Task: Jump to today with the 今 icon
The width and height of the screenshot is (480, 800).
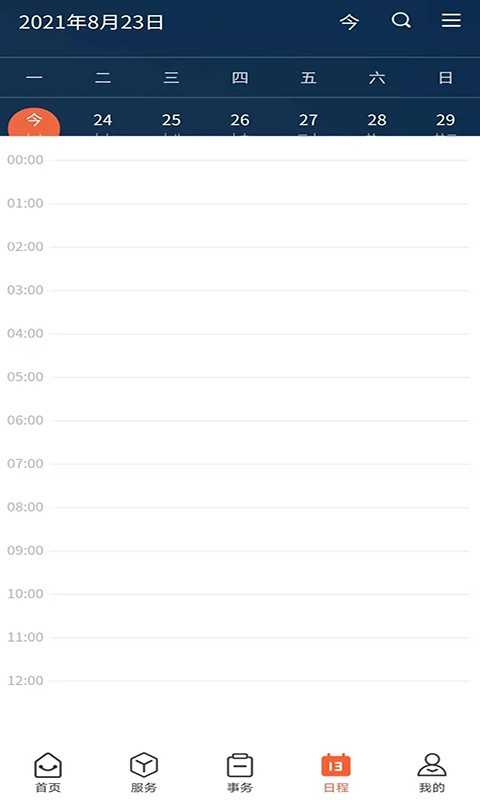Action: 349,22
